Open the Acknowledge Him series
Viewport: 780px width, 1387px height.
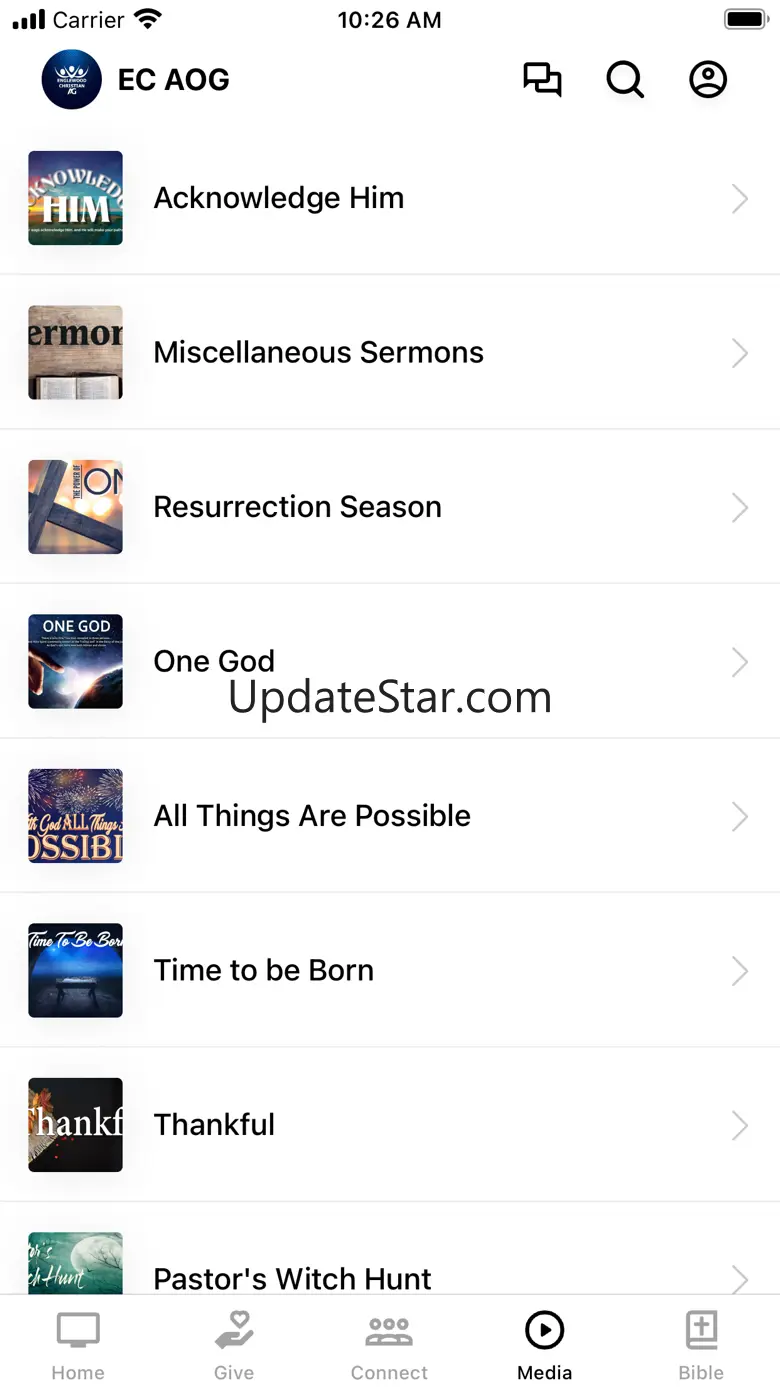[389, 198]
